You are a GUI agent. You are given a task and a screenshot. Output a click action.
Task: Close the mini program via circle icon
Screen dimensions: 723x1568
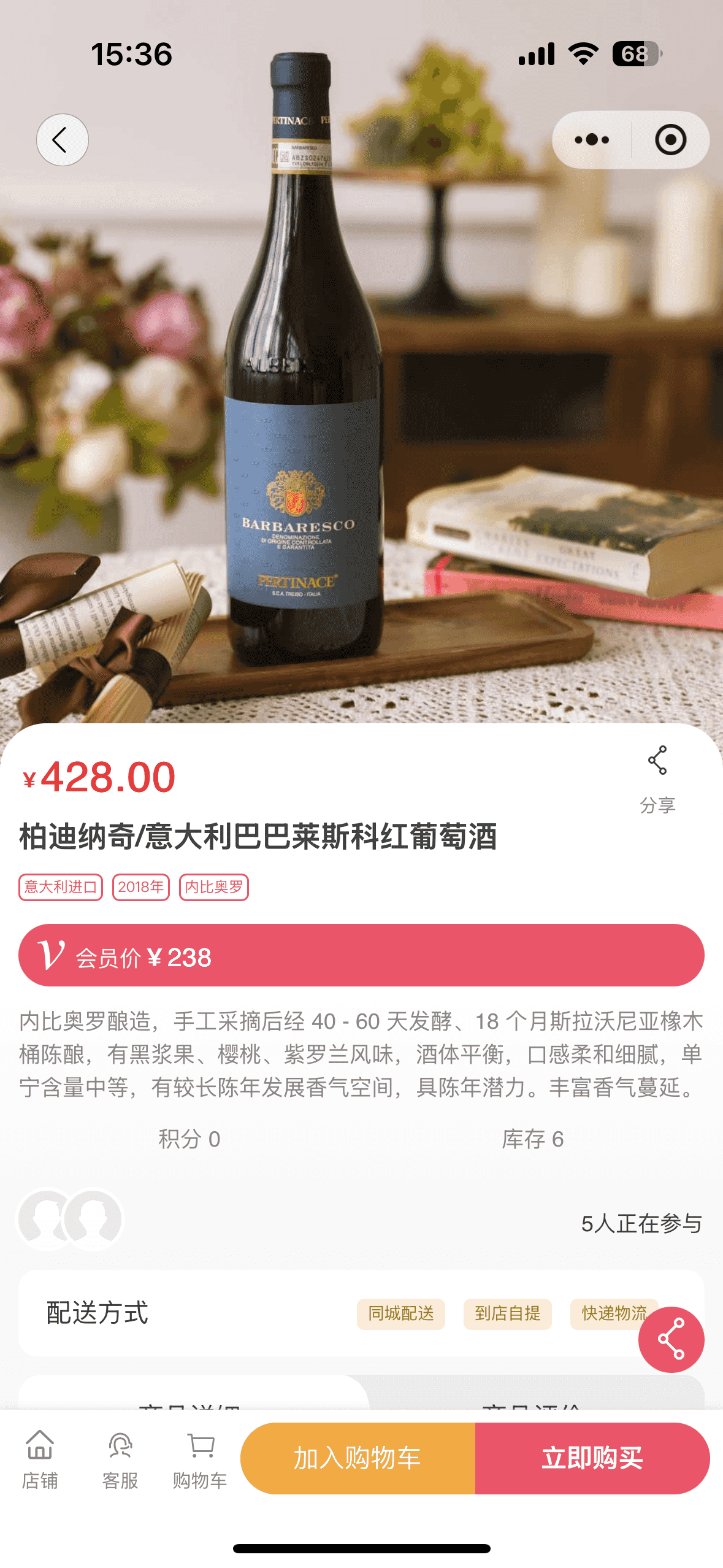[670, 140]
